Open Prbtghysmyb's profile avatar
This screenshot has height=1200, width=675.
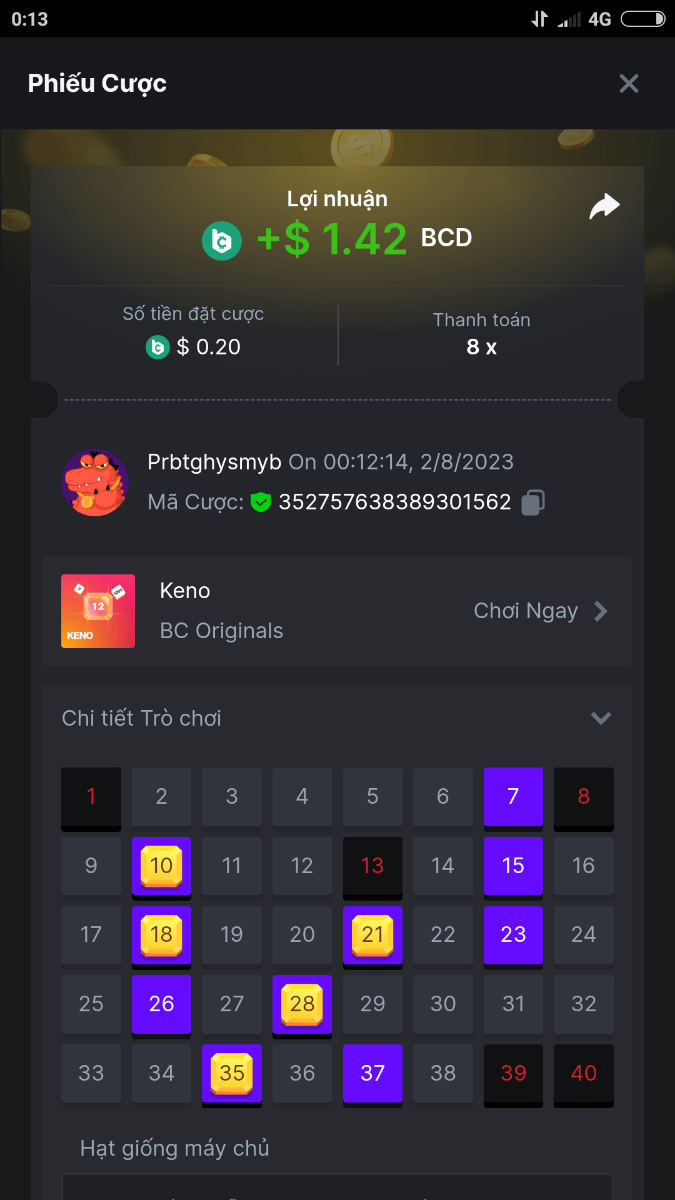[x=95, y=483]
